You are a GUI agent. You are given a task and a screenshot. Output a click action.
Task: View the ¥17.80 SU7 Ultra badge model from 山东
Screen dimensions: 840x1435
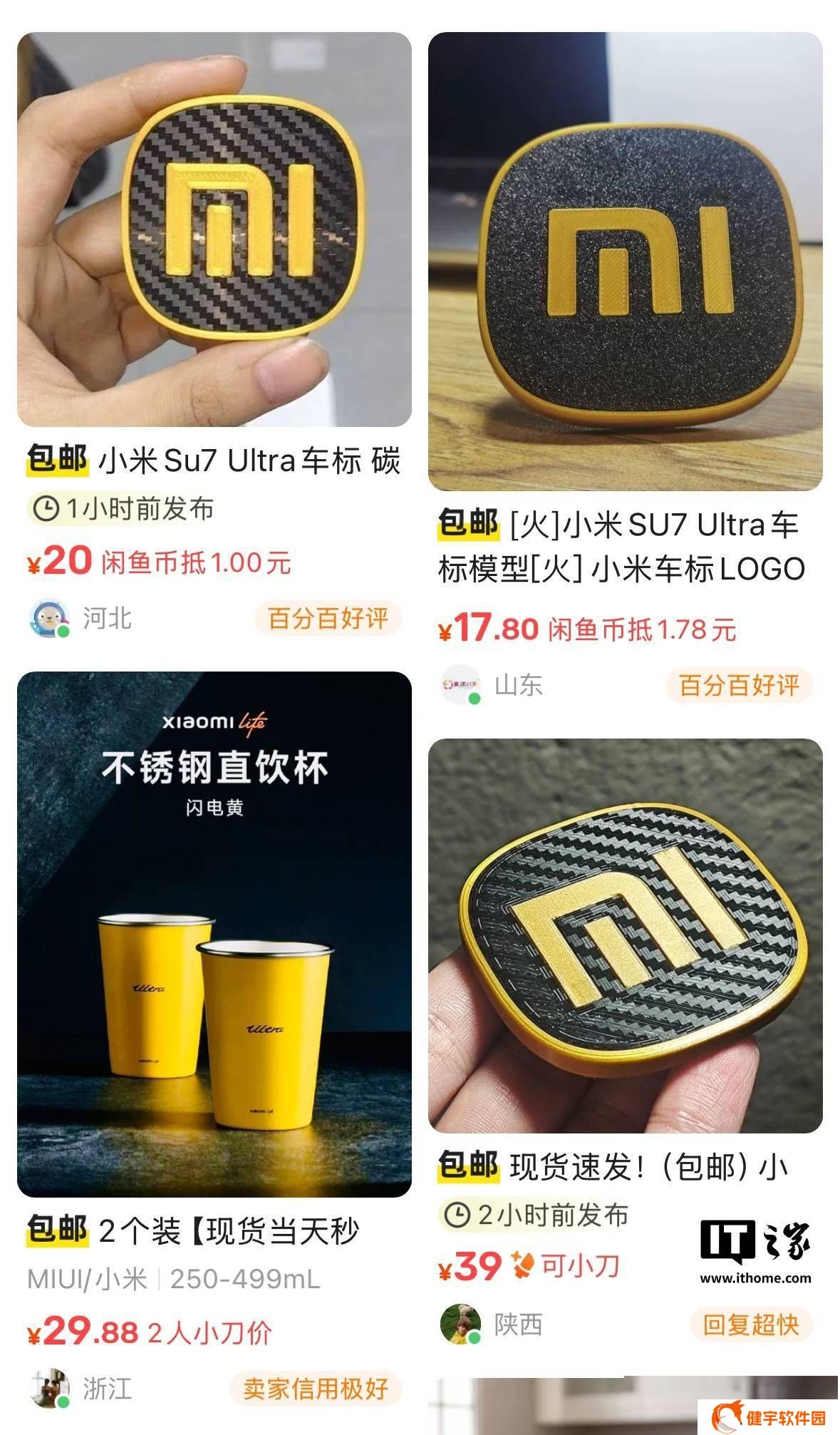(x=625, y=262)
